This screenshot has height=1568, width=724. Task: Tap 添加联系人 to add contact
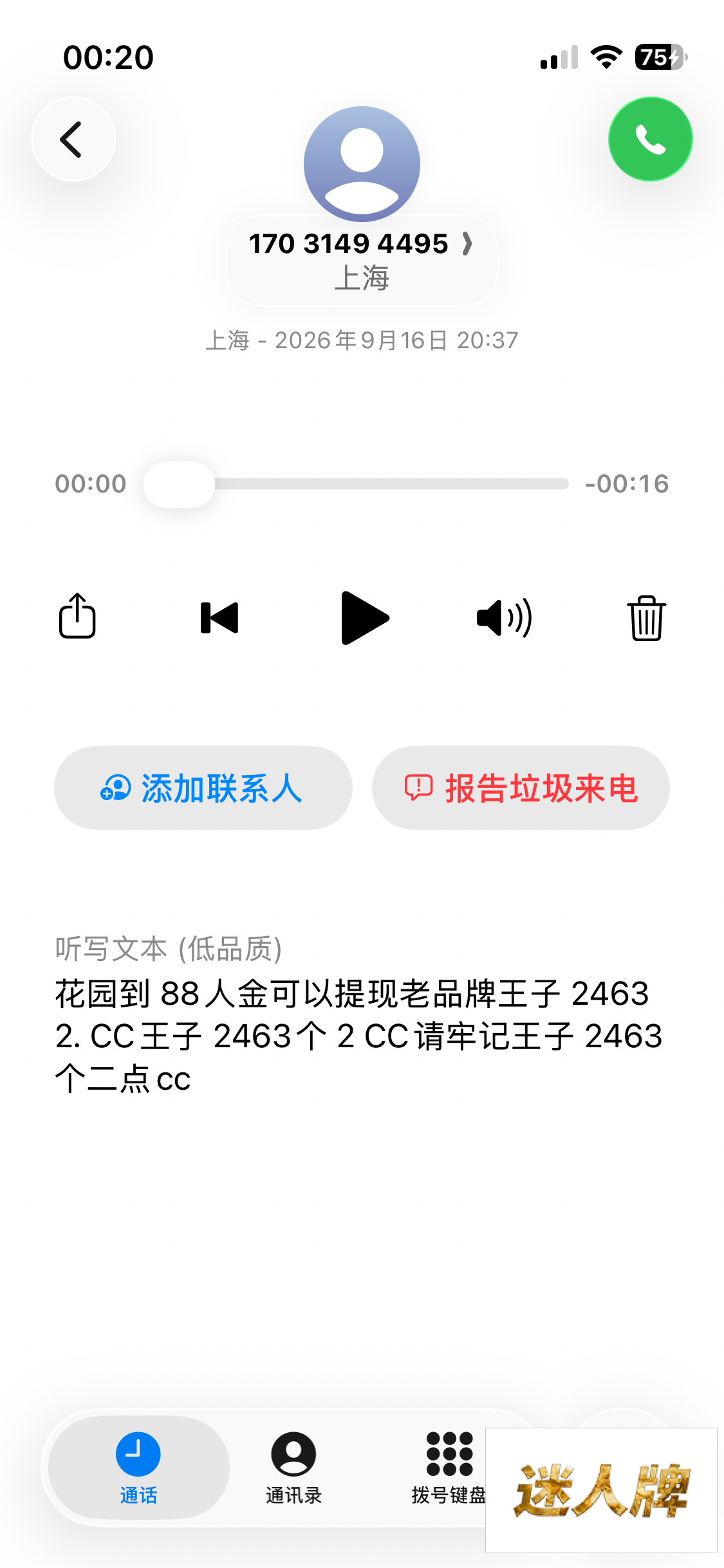tap(203, 788)
